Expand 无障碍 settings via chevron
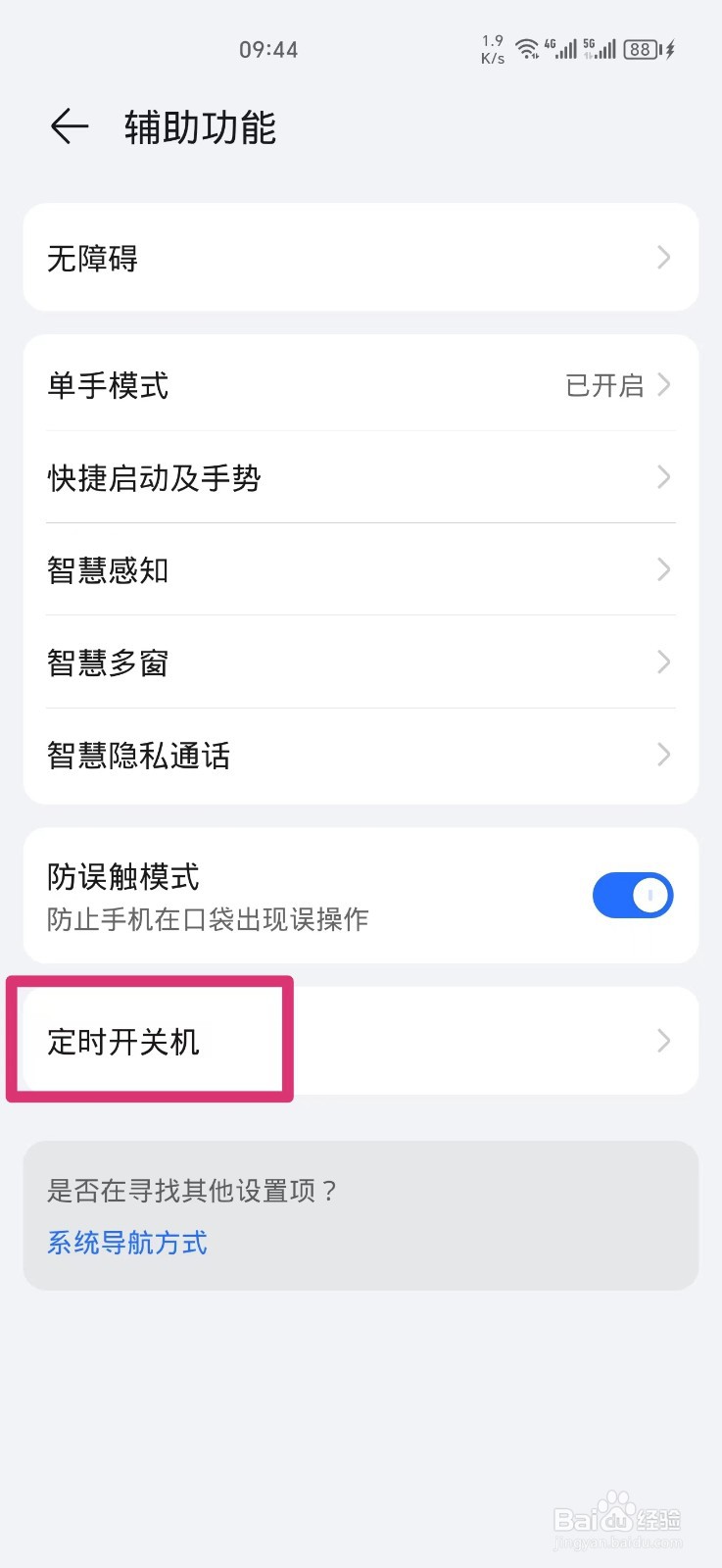 663,257
